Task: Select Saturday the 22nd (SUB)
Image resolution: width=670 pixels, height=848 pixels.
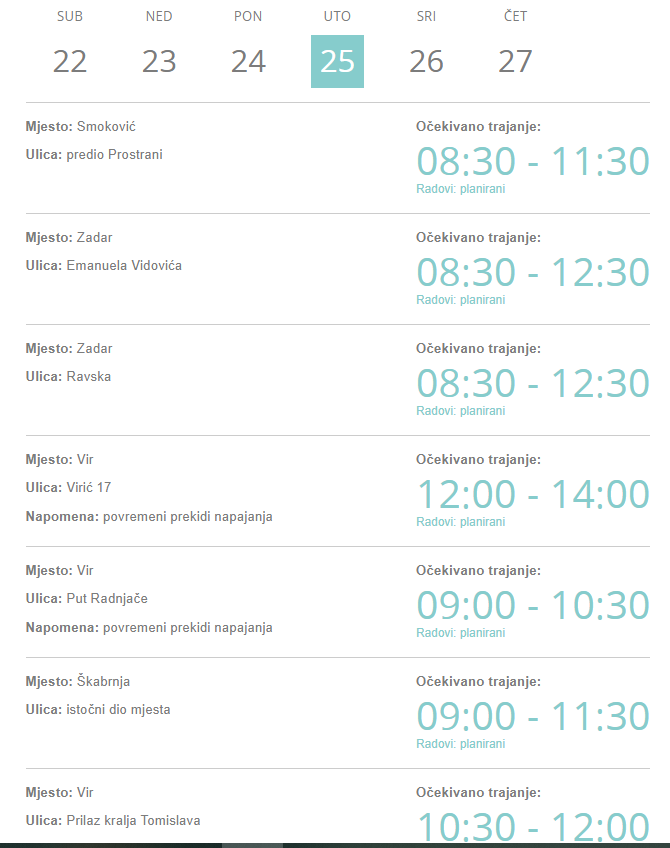Action: tap(70, 60)
